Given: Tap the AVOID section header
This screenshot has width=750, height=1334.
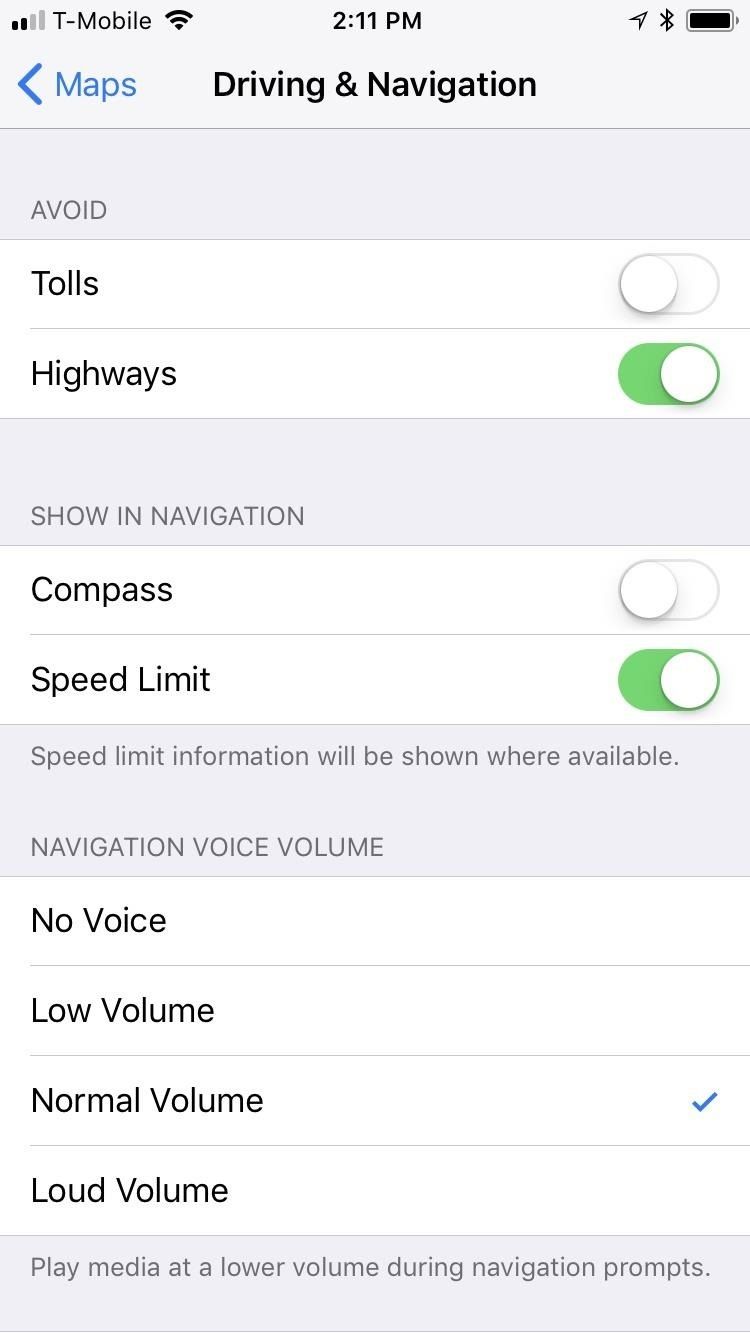Looking at the screenshot, I should click(x=68, y=210).
